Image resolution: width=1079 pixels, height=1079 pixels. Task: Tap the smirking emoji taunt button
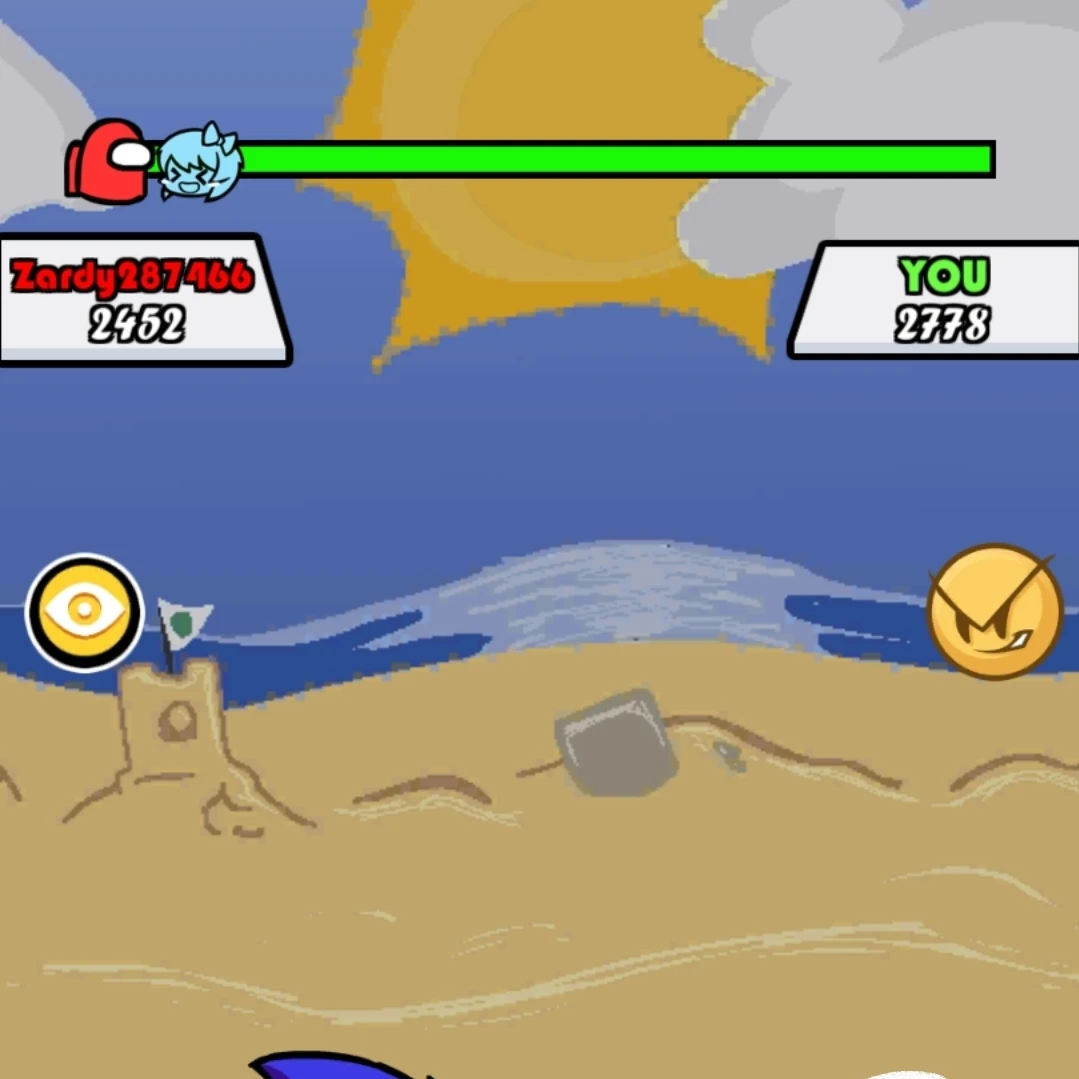[994, 611]
